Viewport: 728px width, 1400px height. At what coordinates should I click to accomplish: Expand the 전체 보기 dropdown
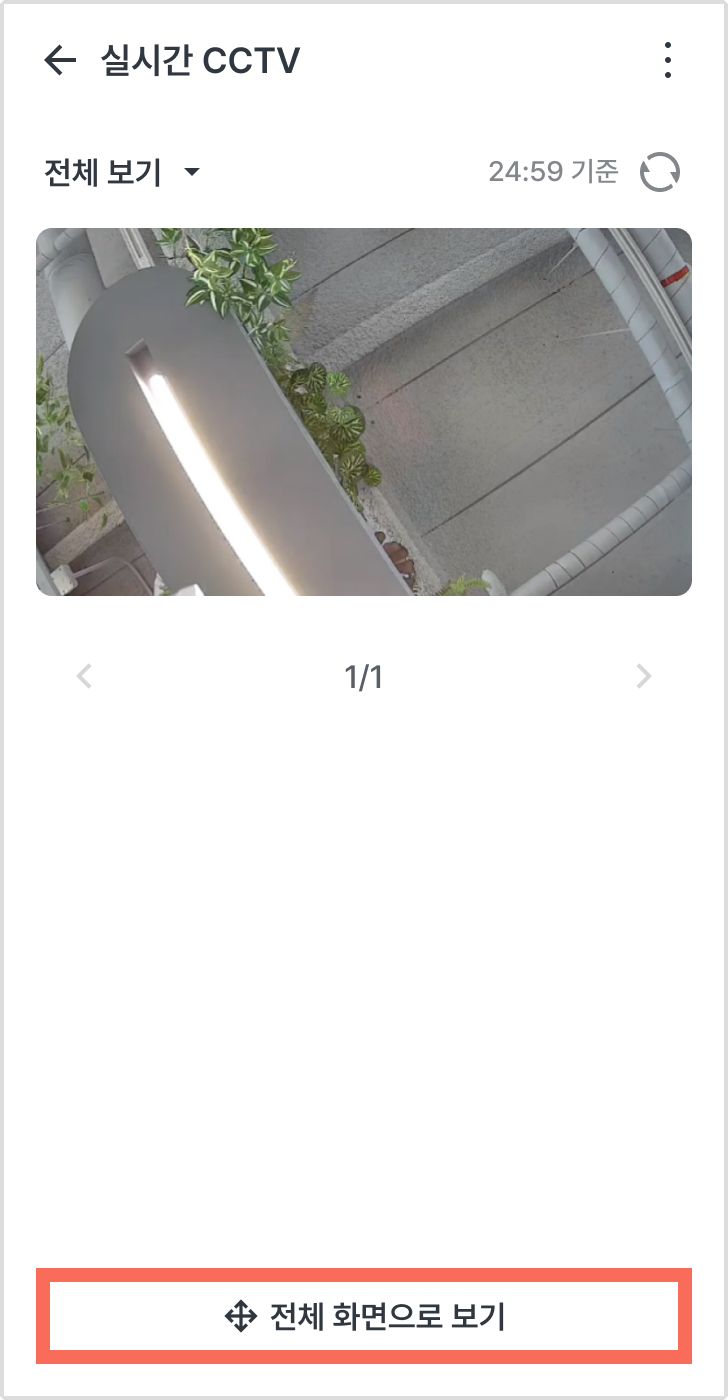pos(123,172)
